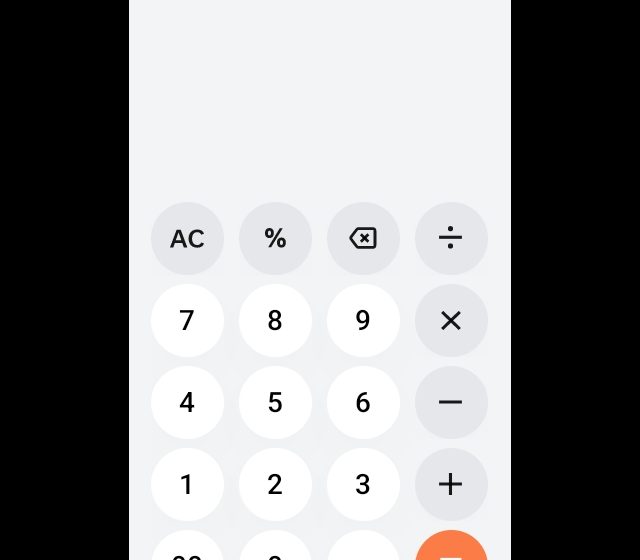Enter the digit 7
Image resolution: width=640 pixels, height=560 pixels.
pyautogui.click(x=187, y=320)
